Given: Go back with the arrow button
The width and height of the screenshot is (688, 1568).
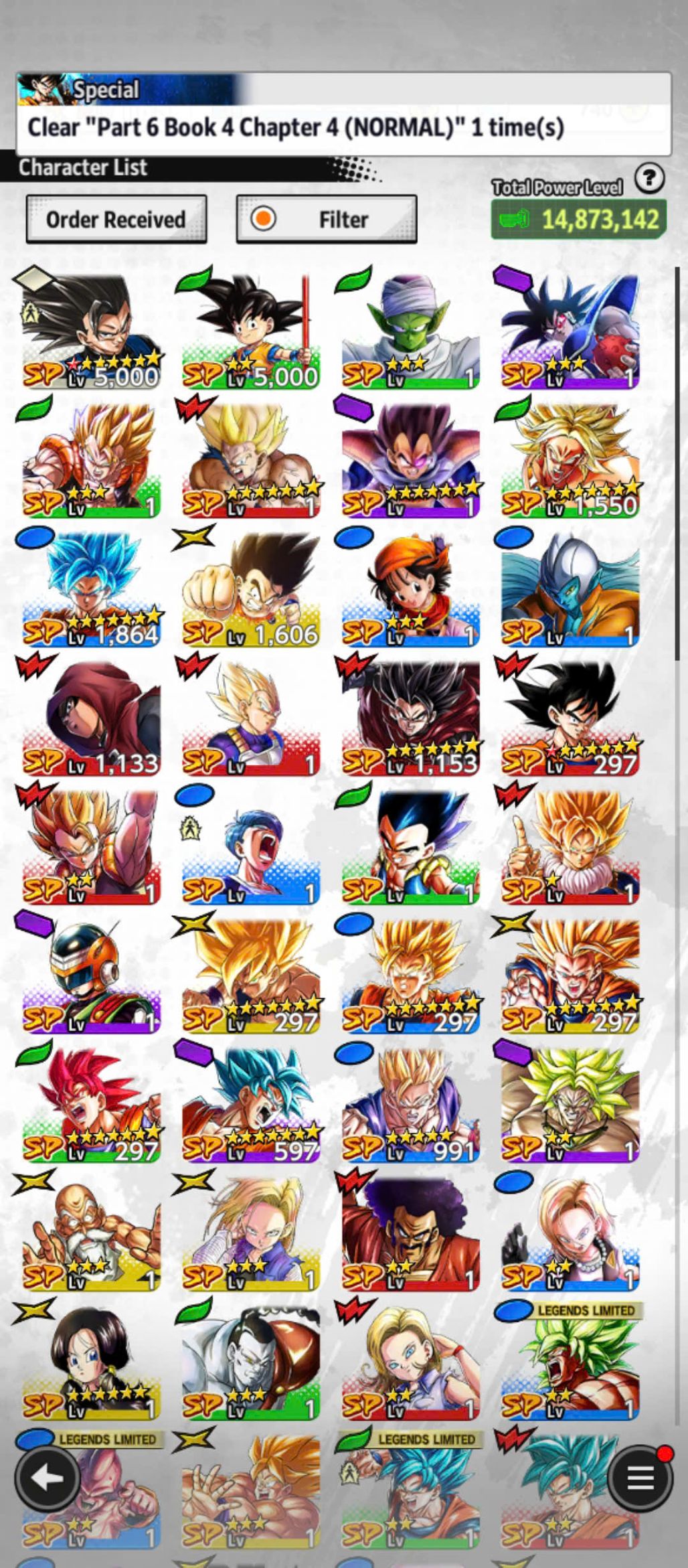Looking at the screenshot, I should click(46, 1478).
